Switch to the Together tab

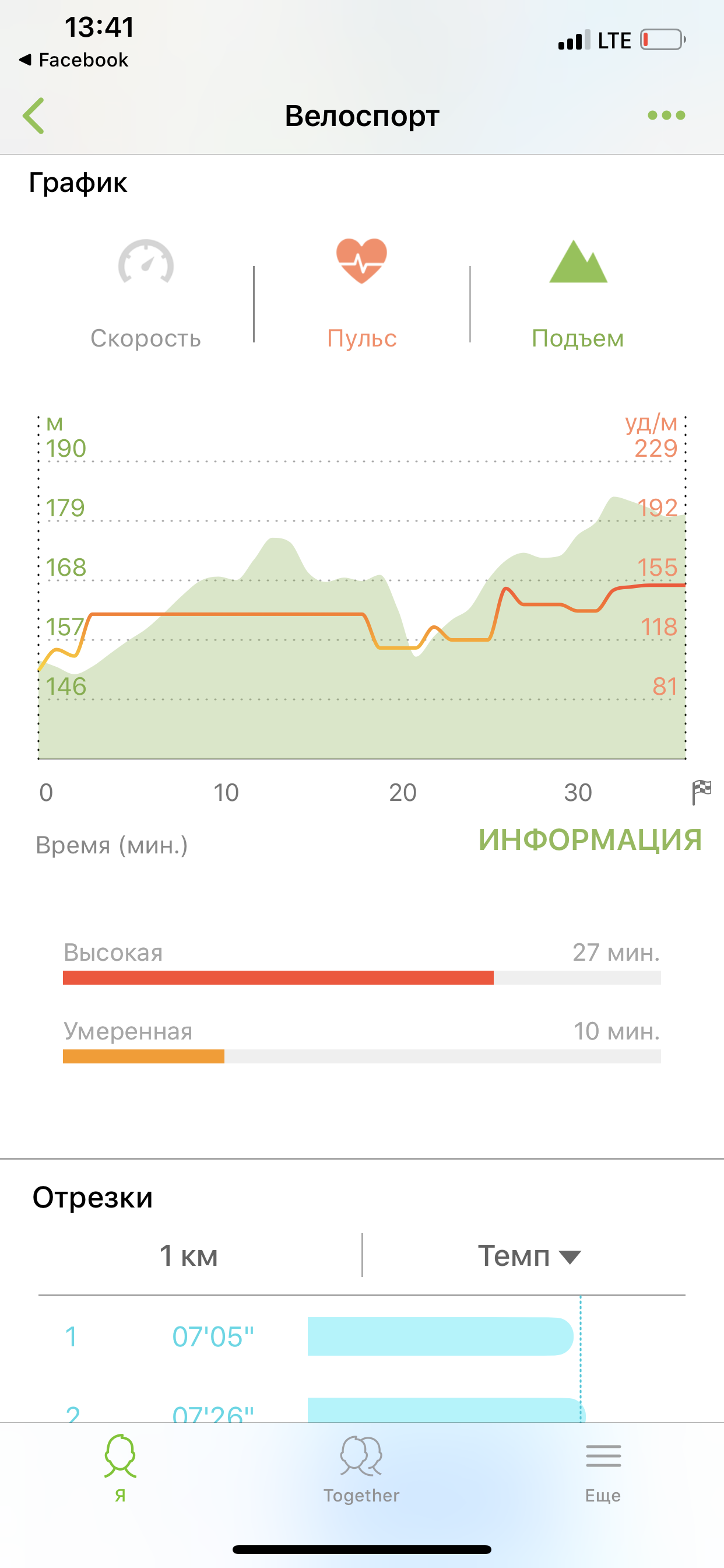[x=361, y=1468]
